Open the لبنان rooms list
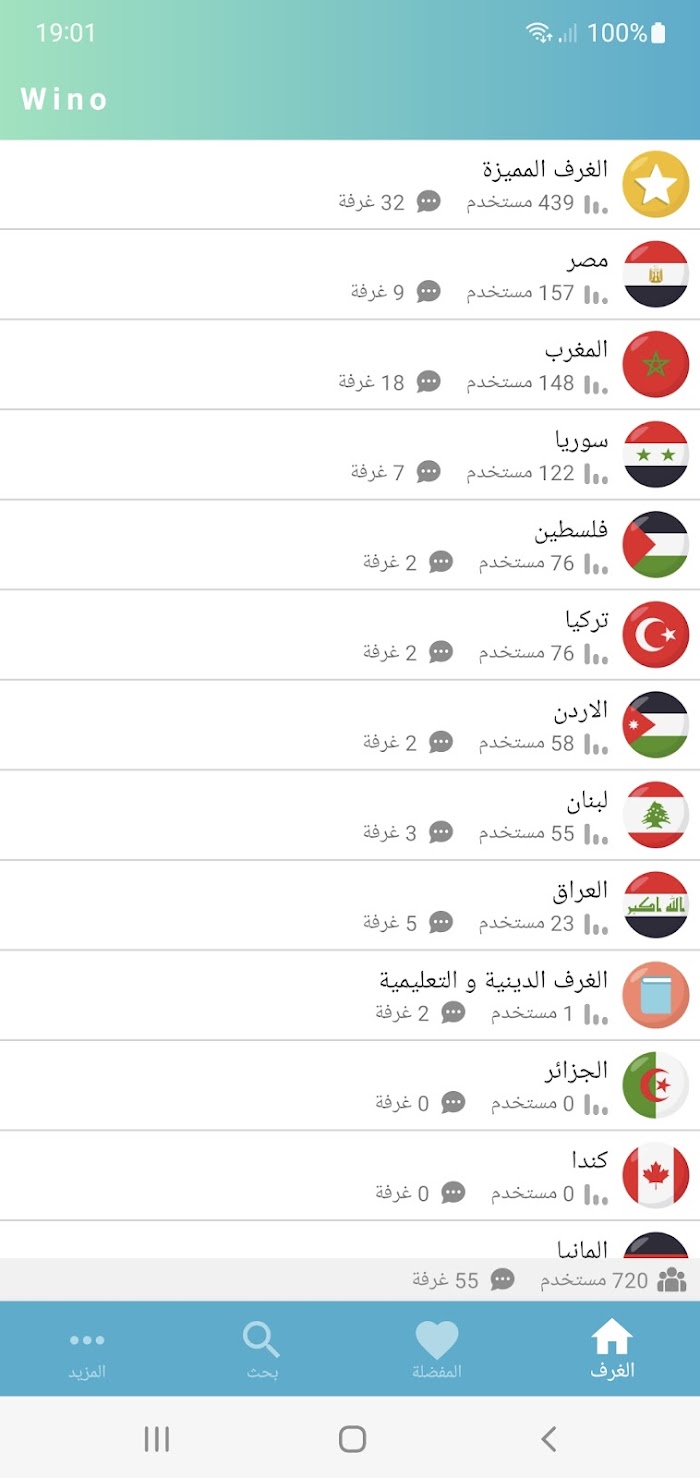The height and width of the screenshot is (1478, 700). [x=350, y=815]
